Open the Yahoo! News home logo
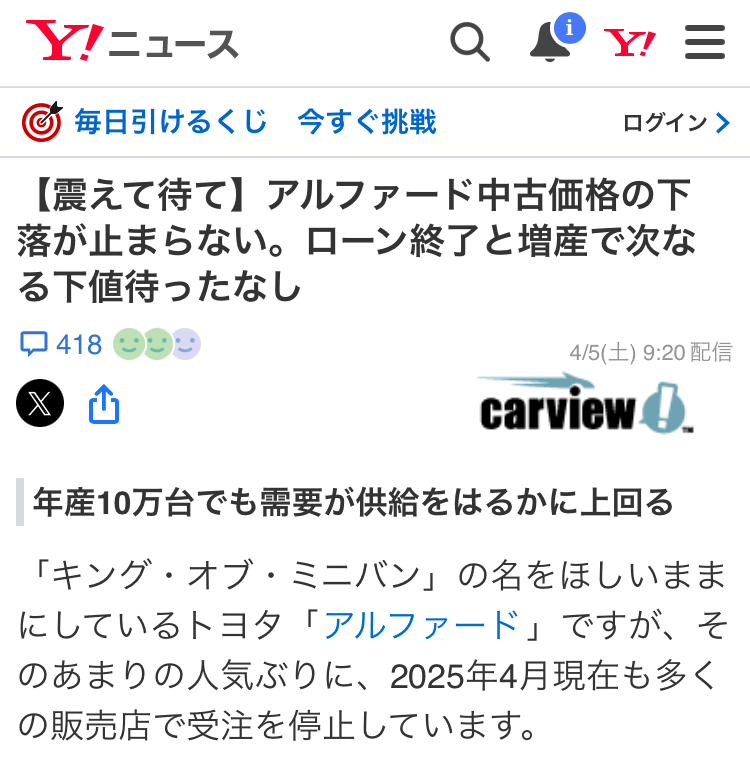 132,43
